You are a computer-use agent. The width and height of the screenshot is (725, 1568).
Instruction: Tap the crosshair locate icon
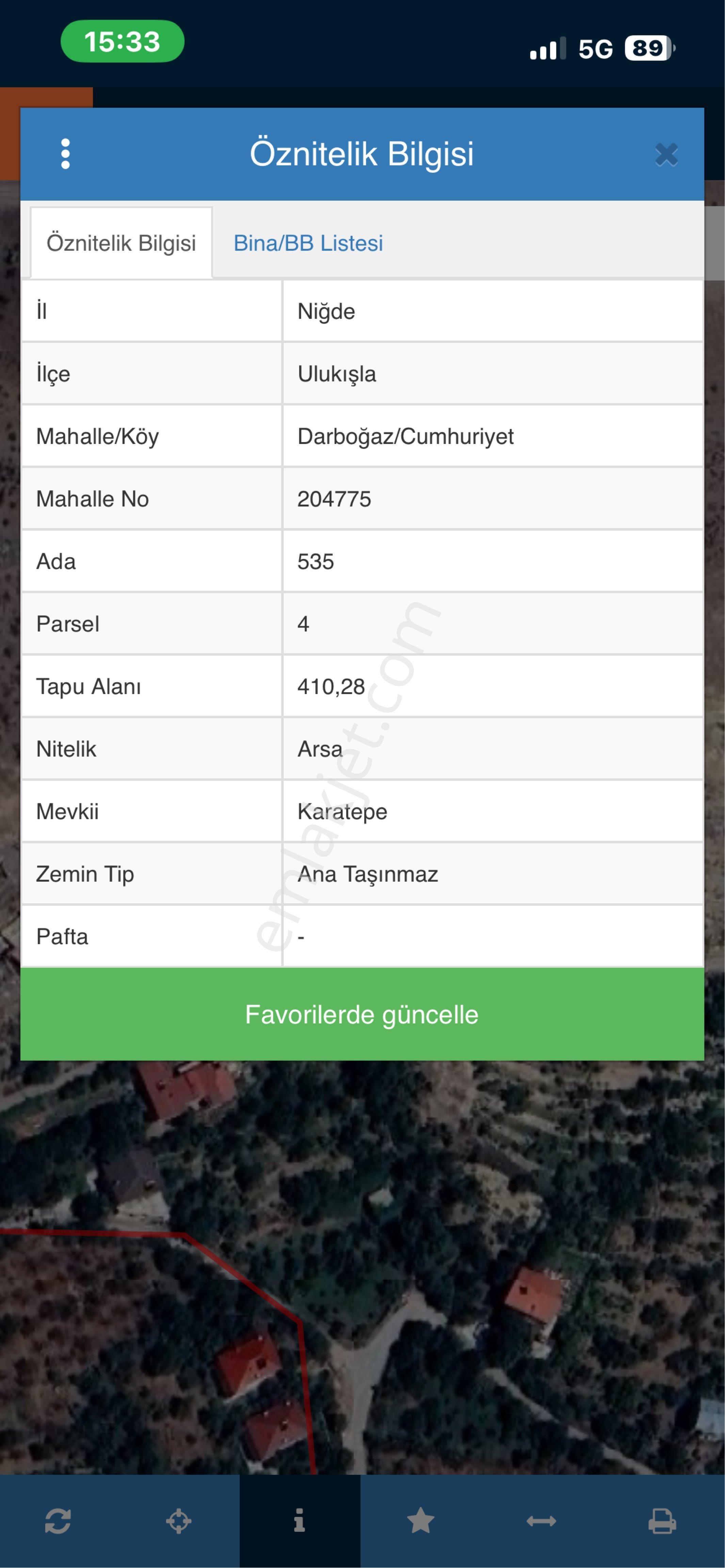[178, 1521]
